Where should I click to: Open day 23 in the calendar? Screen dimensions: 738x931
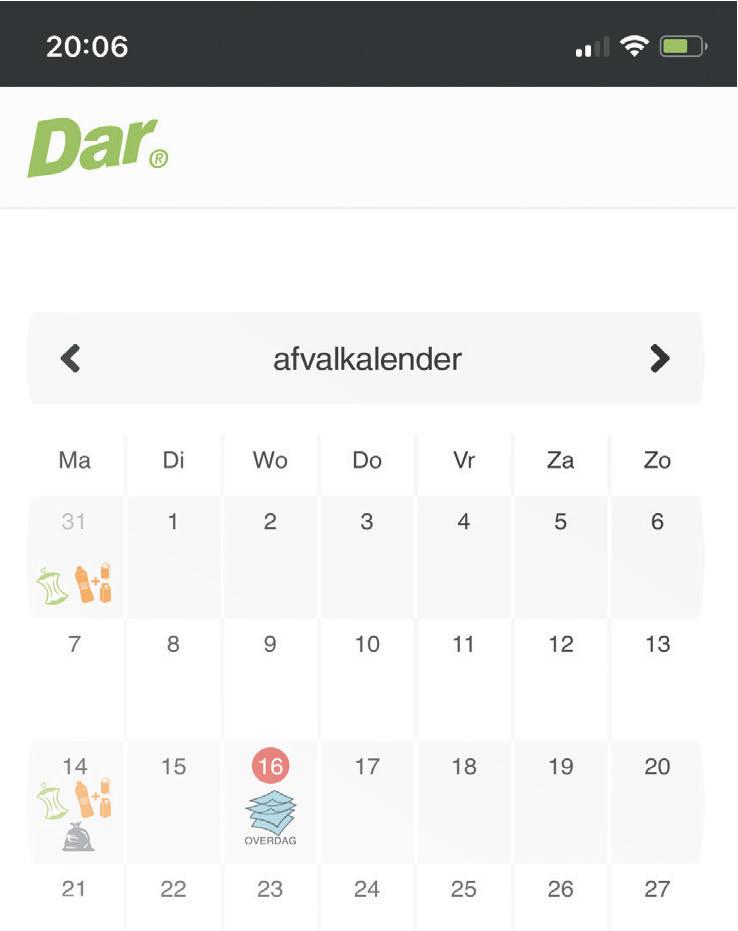click(x=271, y=897)
